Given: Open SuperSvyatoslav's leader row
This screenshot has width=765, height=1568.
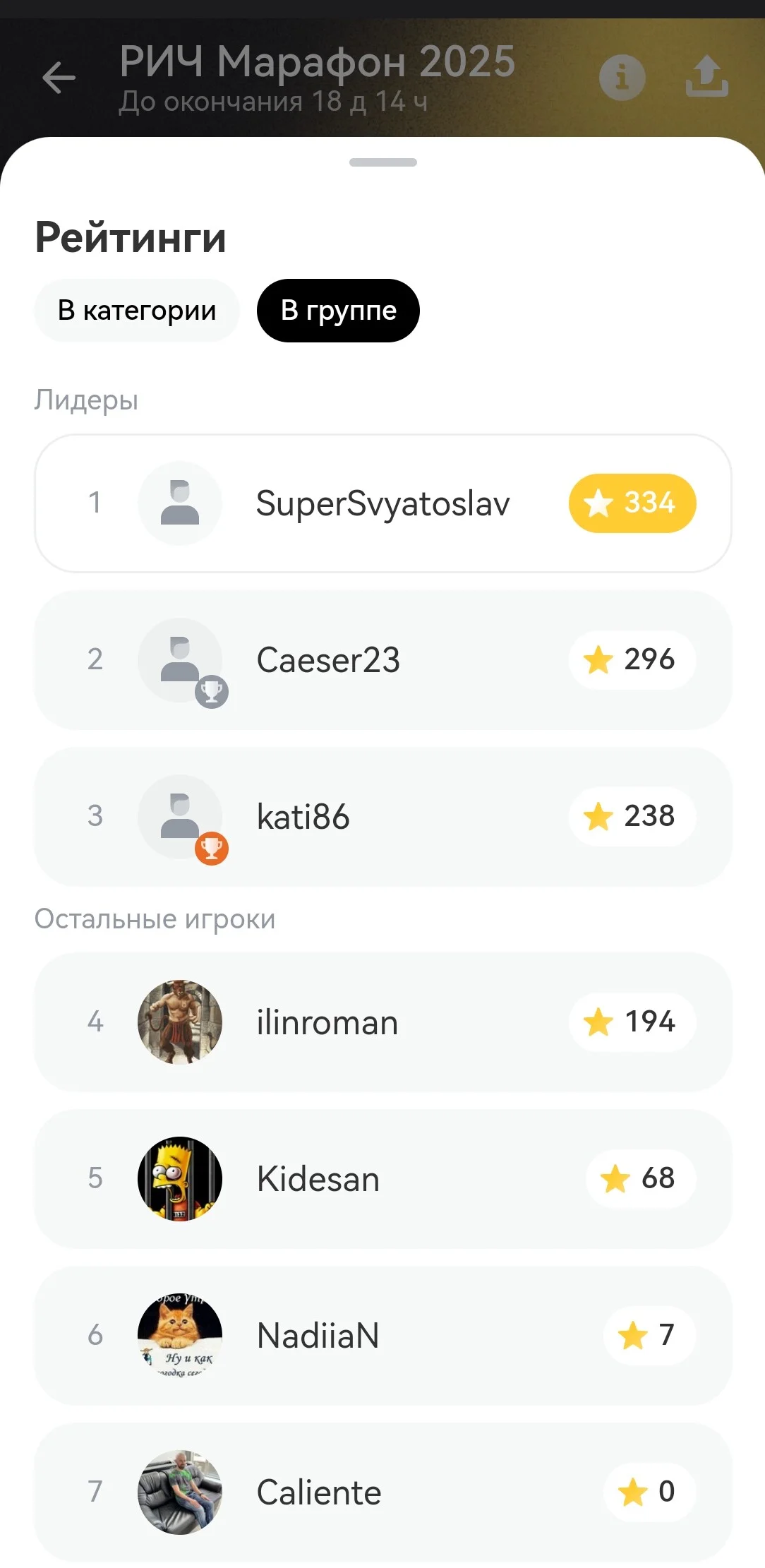Looking at the screenshot, I should pyautogui.click(x=382, y=503).
